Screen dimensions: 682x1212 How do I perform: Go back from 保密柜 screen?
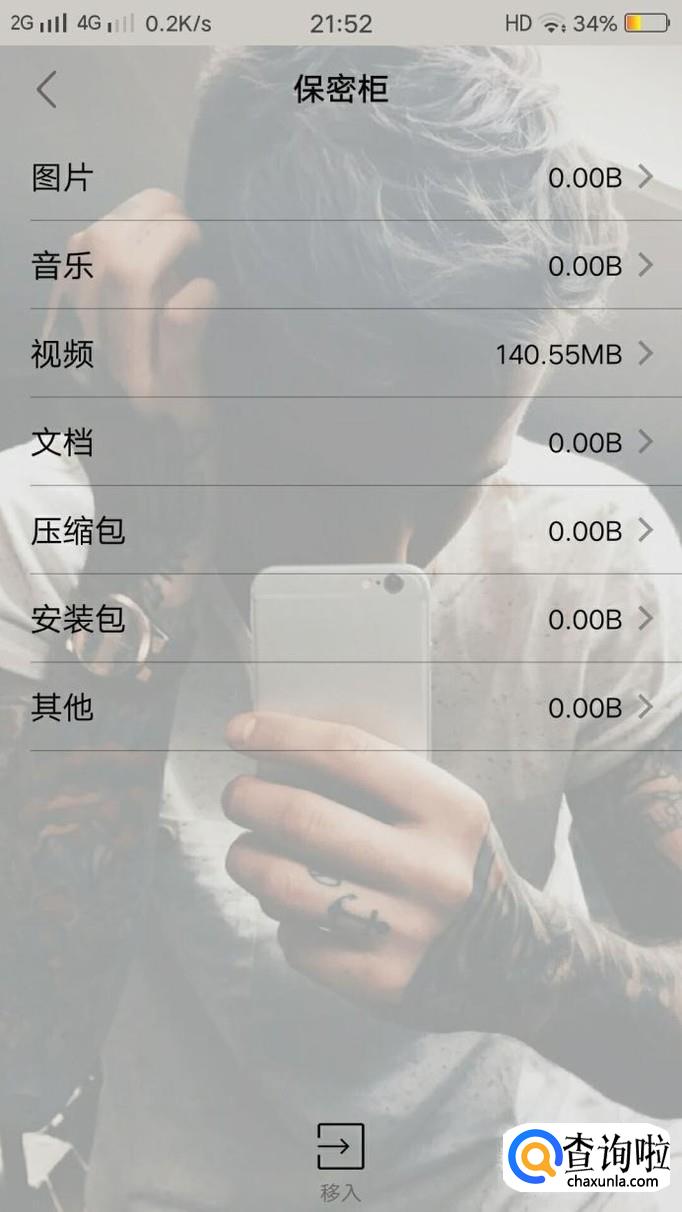tap(46, 90)
